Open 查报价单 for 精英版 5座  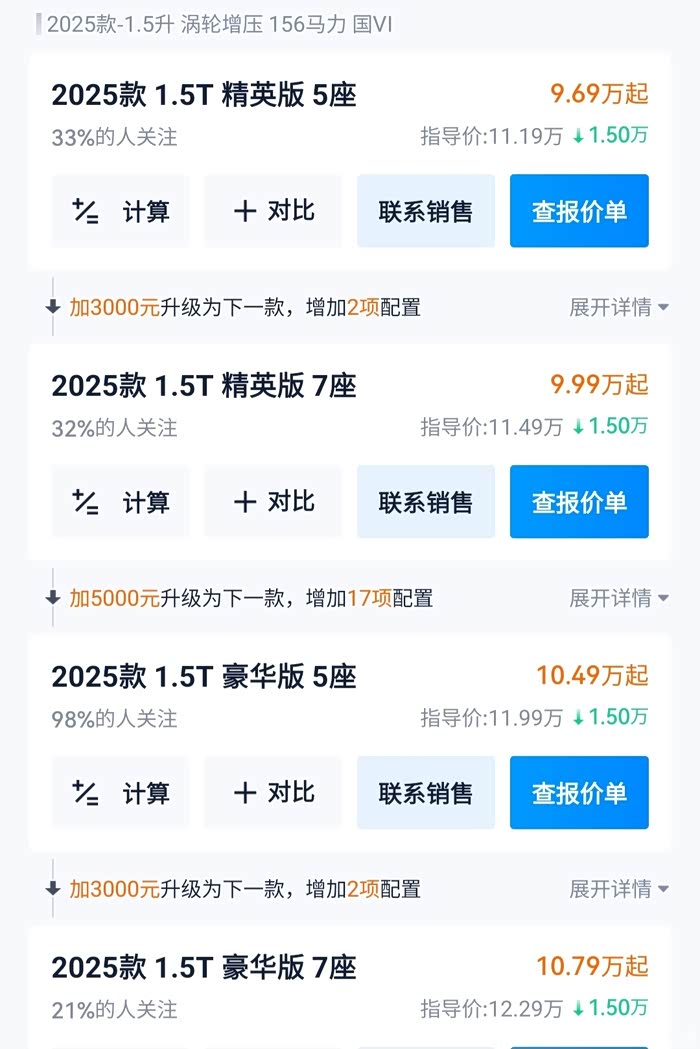click(x=579, y=211)
